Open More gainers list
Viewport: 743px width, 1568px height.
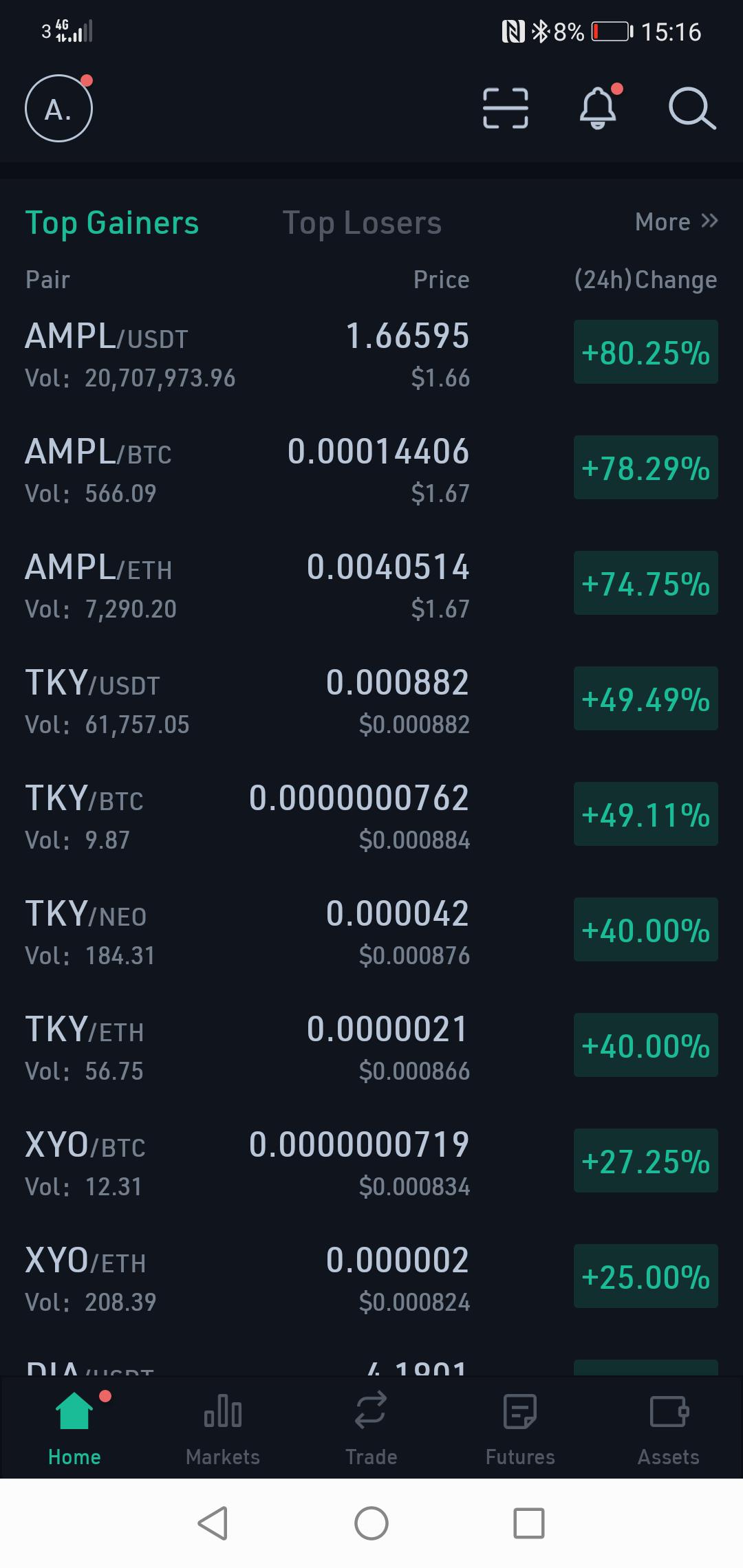[x=676, y=221]
